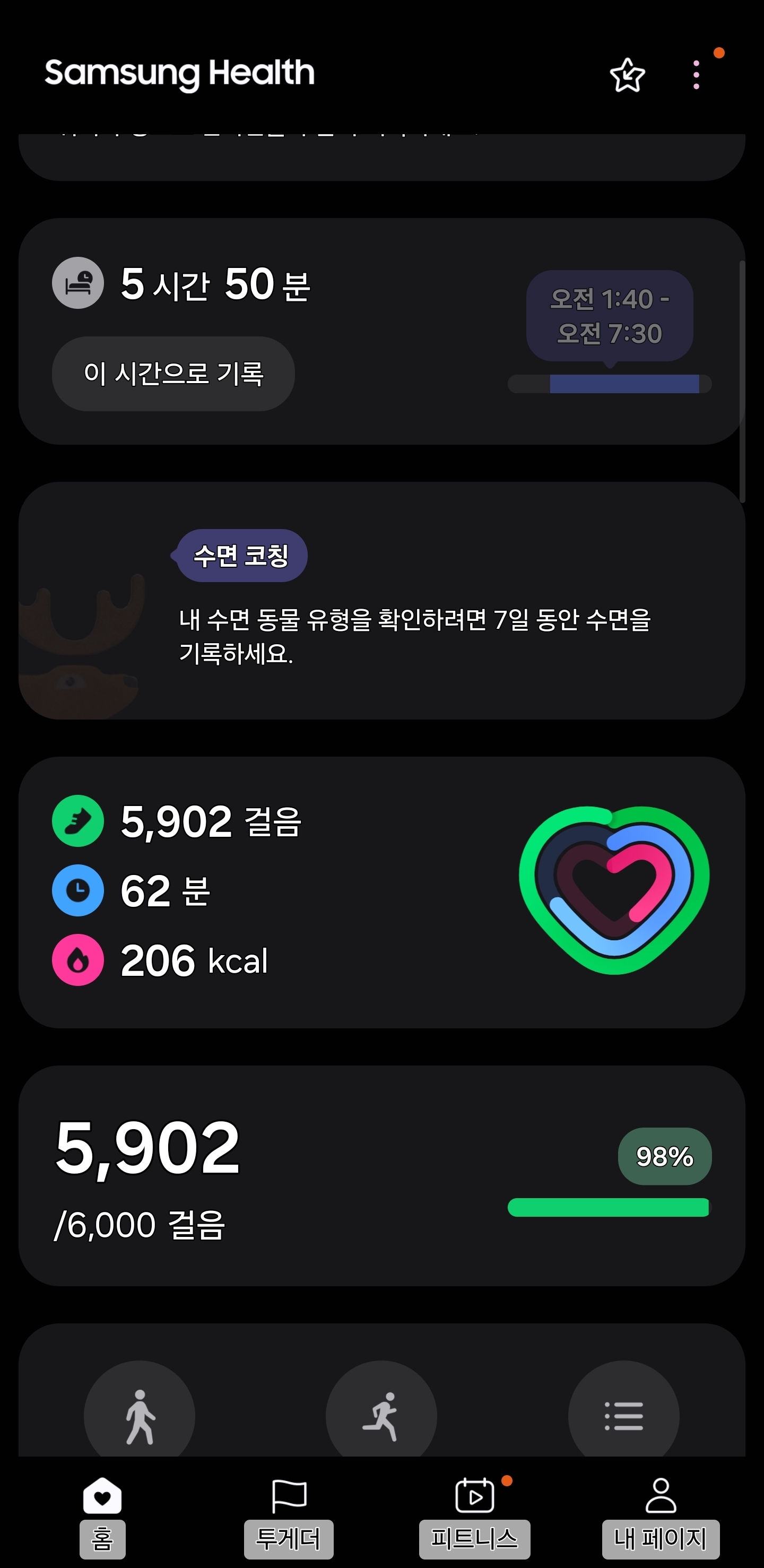Screen dimensions: 764x1568
Task: Tap the '이 시간으로 기록' button
Action: [173, 373]
